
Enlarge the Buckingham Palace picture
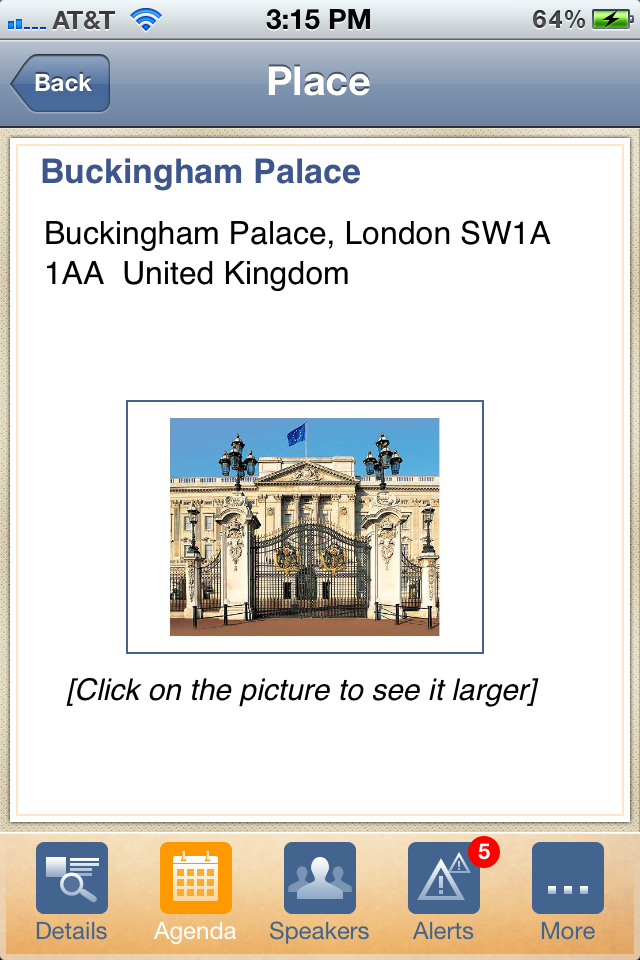[x=304, y=527]
